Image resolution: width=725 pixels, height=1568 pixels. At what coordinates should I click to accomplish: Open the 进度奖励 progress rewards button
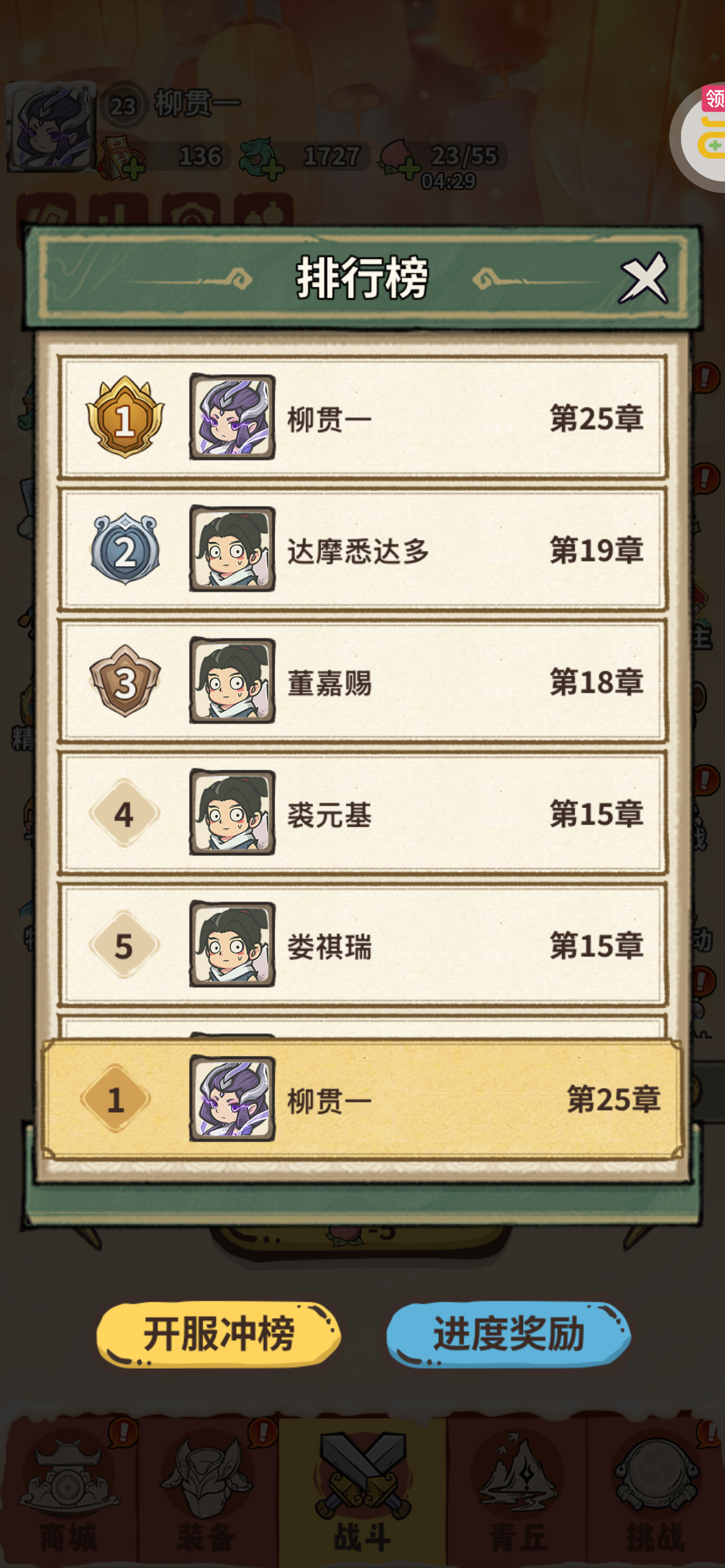[508, 1333]
